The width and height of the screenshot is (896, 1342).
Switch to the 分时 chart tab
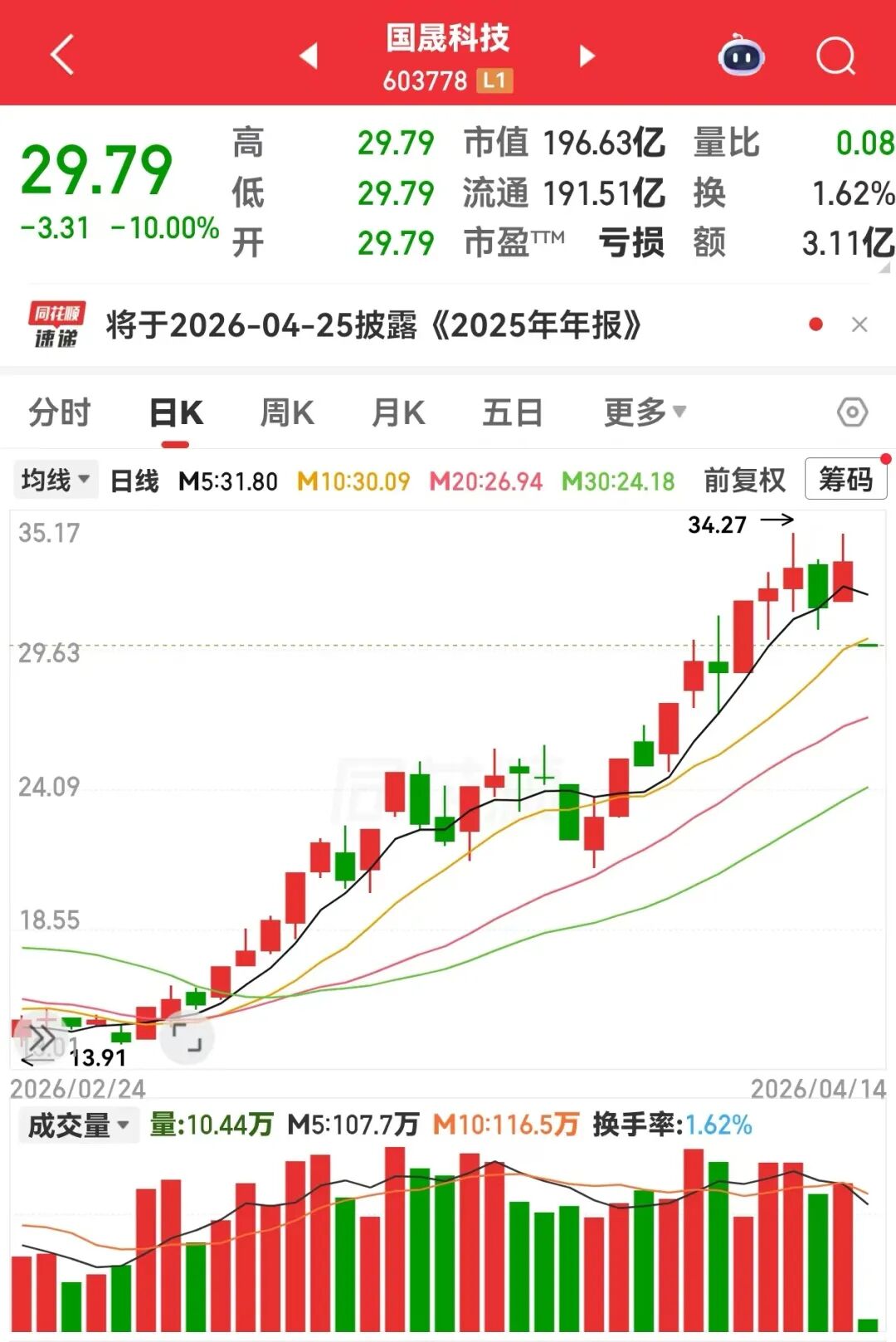[59, 412]
